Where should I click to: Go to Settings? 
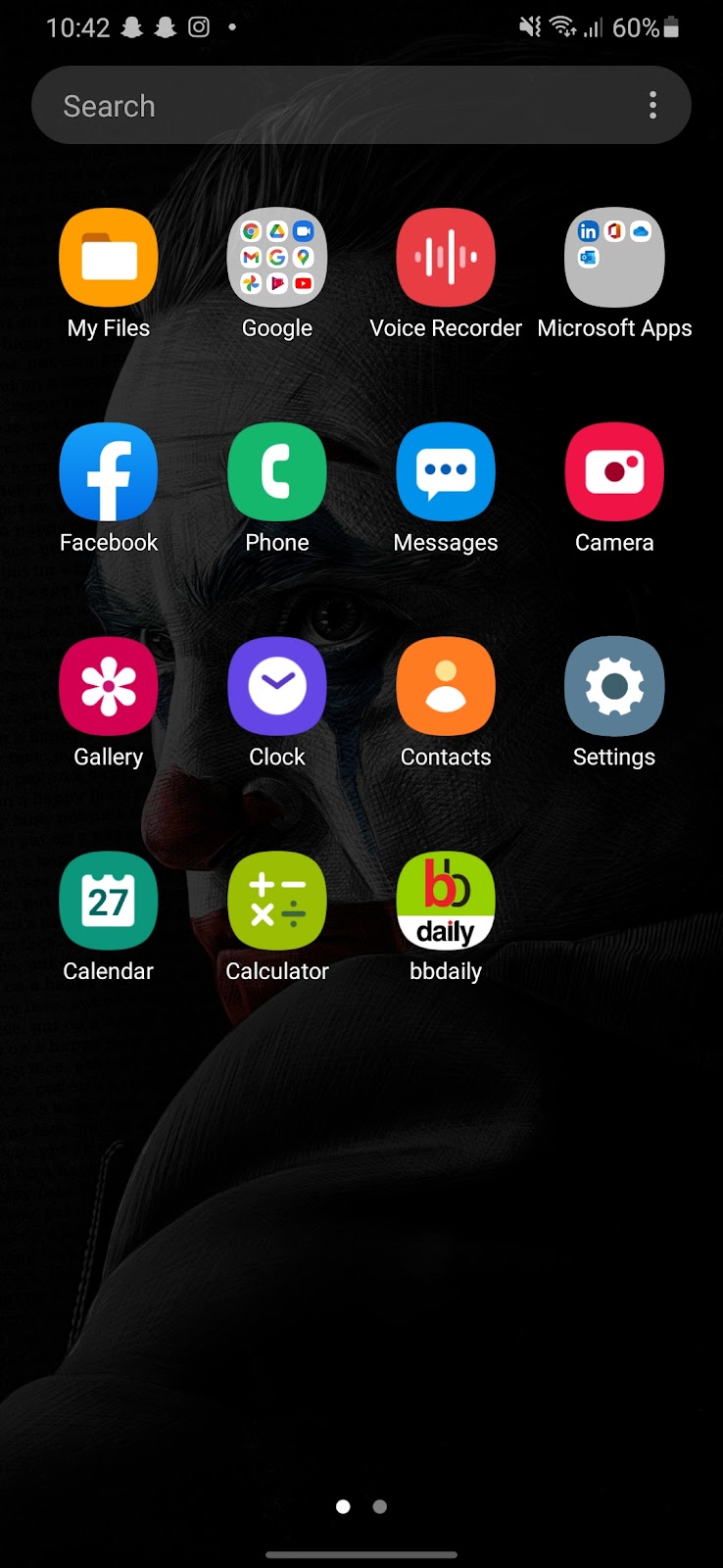614,686
